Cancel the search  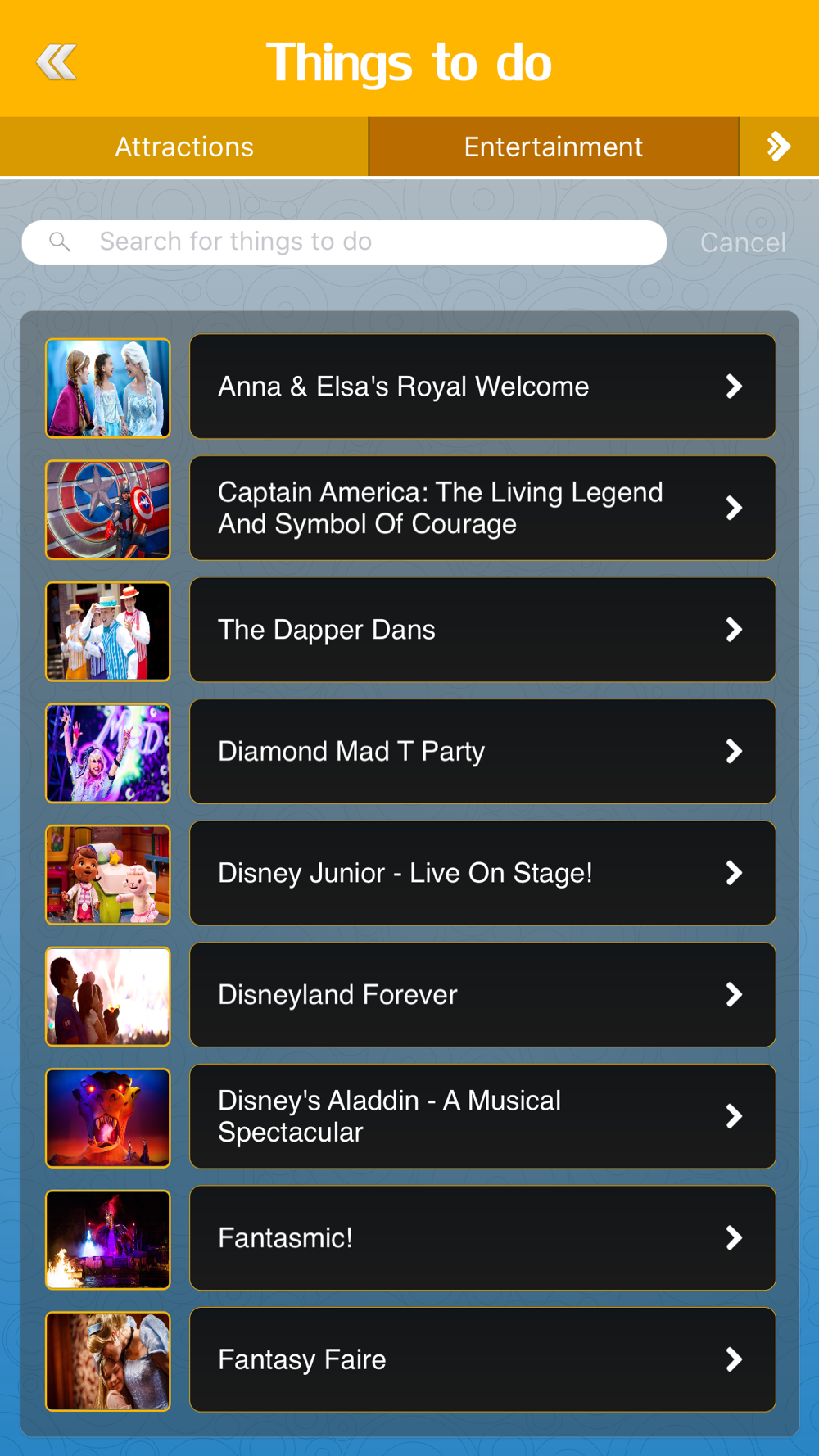(743, 242)
